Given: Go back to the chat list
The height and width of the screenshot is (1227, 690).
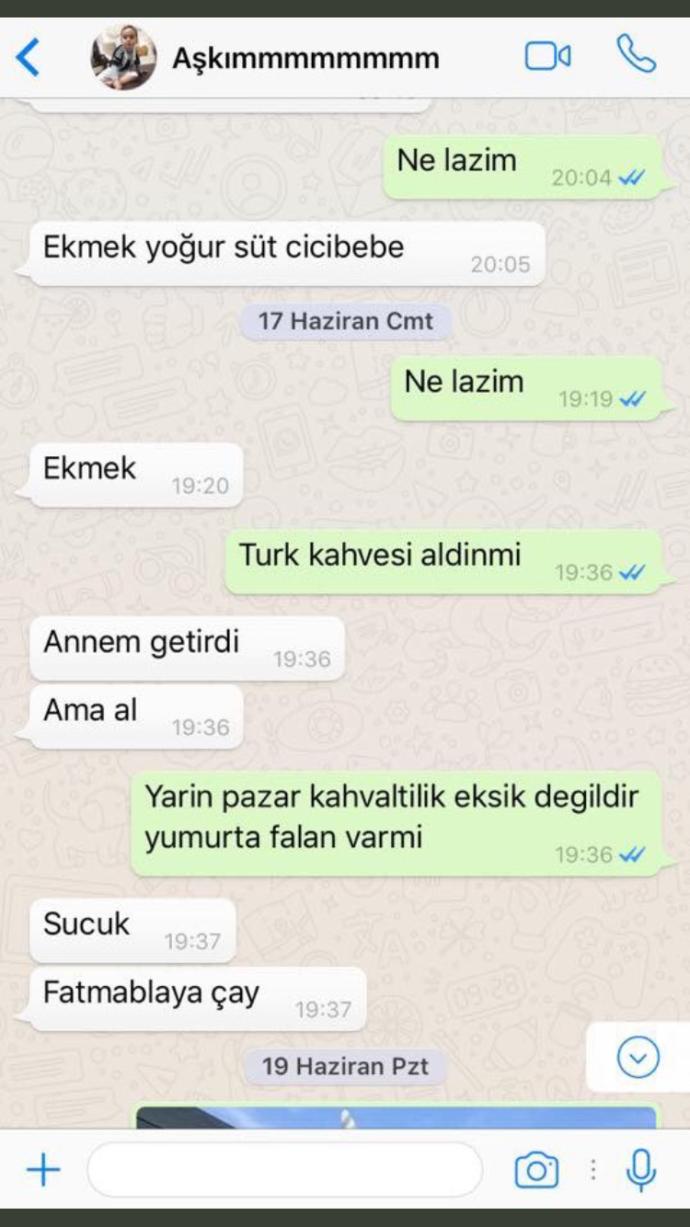Looking at the screenshot, I should tap(28, 57).
